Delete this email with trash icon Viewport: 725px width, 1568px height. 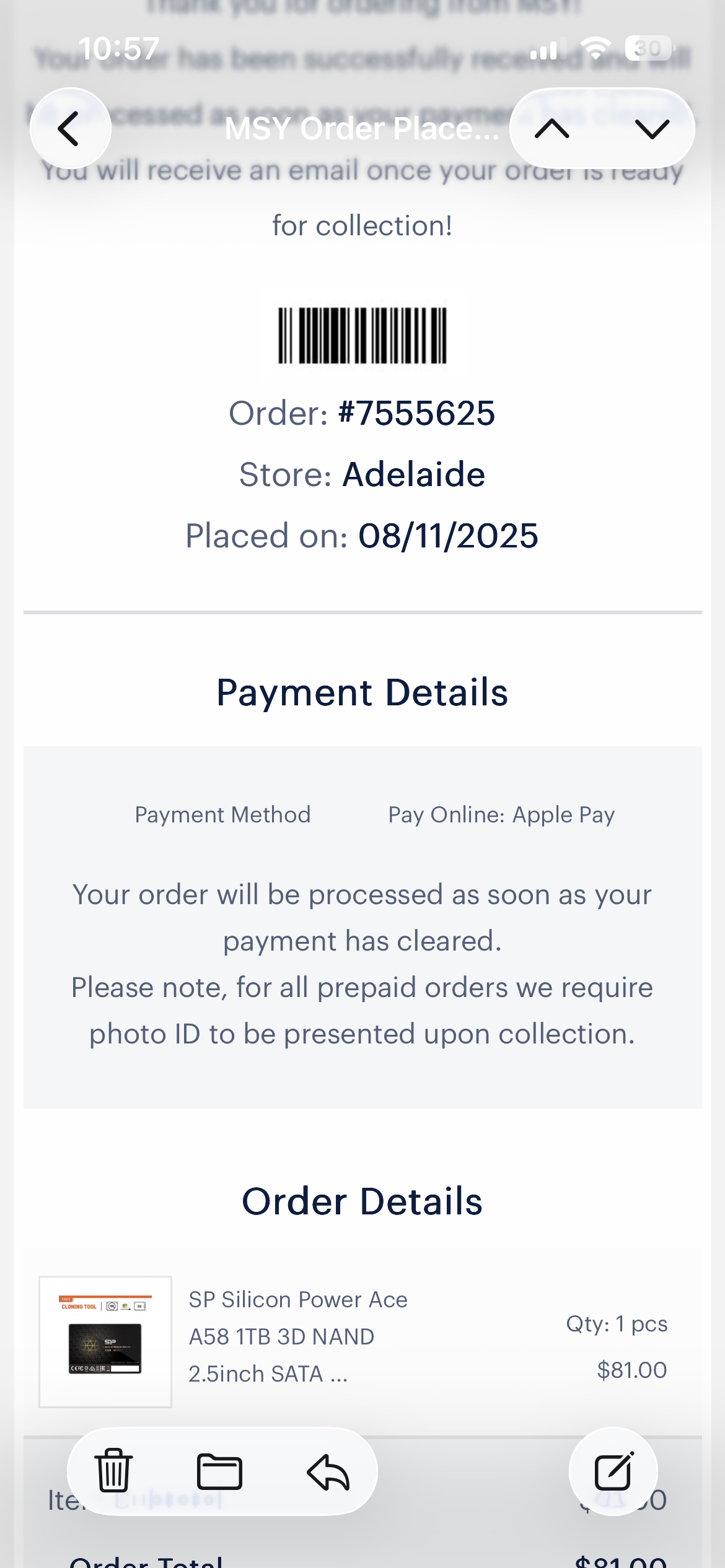pyautogui.click(x=113, y=1471)
